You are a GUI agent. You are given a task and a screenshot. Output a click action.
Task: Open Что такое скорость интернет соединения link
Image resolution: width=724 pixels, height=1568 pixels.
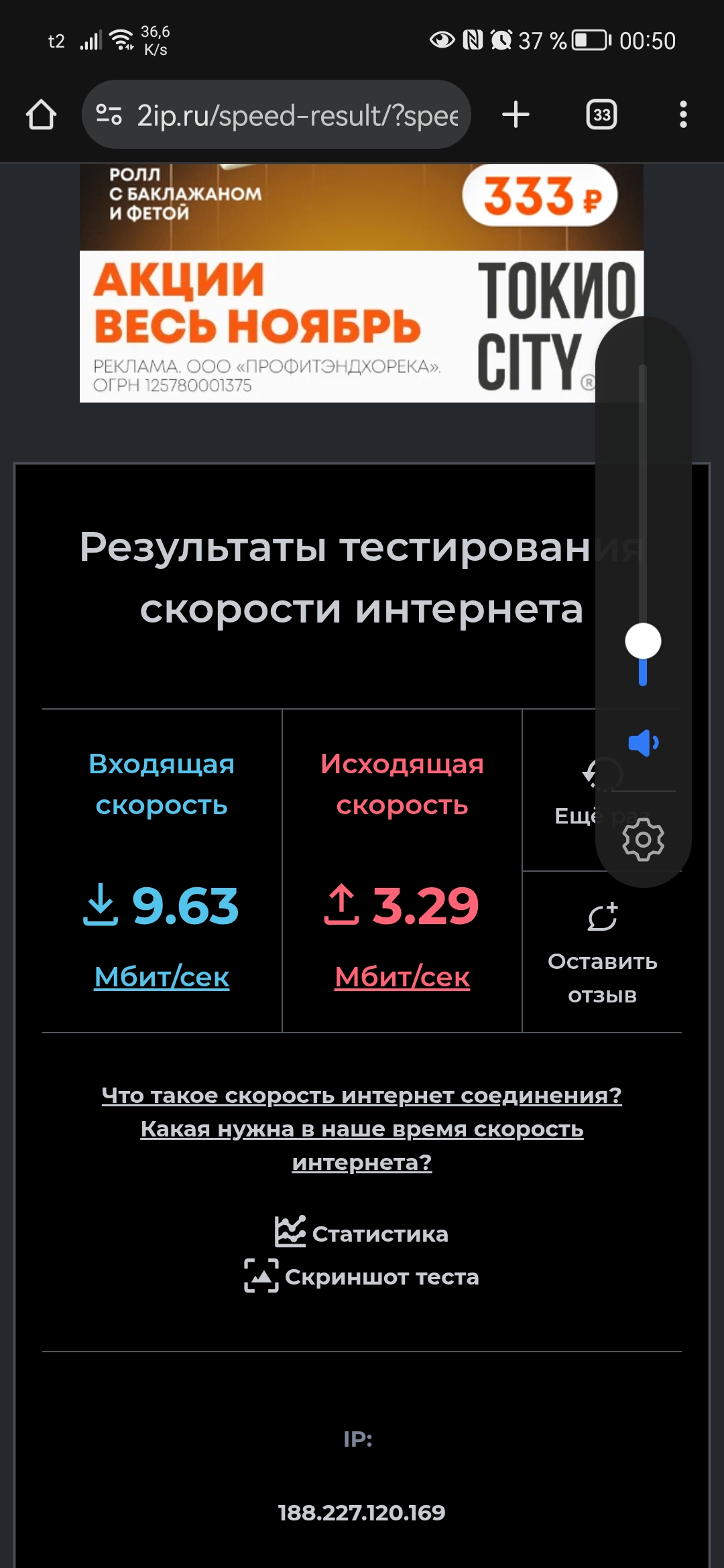[x=362, y=1095]
